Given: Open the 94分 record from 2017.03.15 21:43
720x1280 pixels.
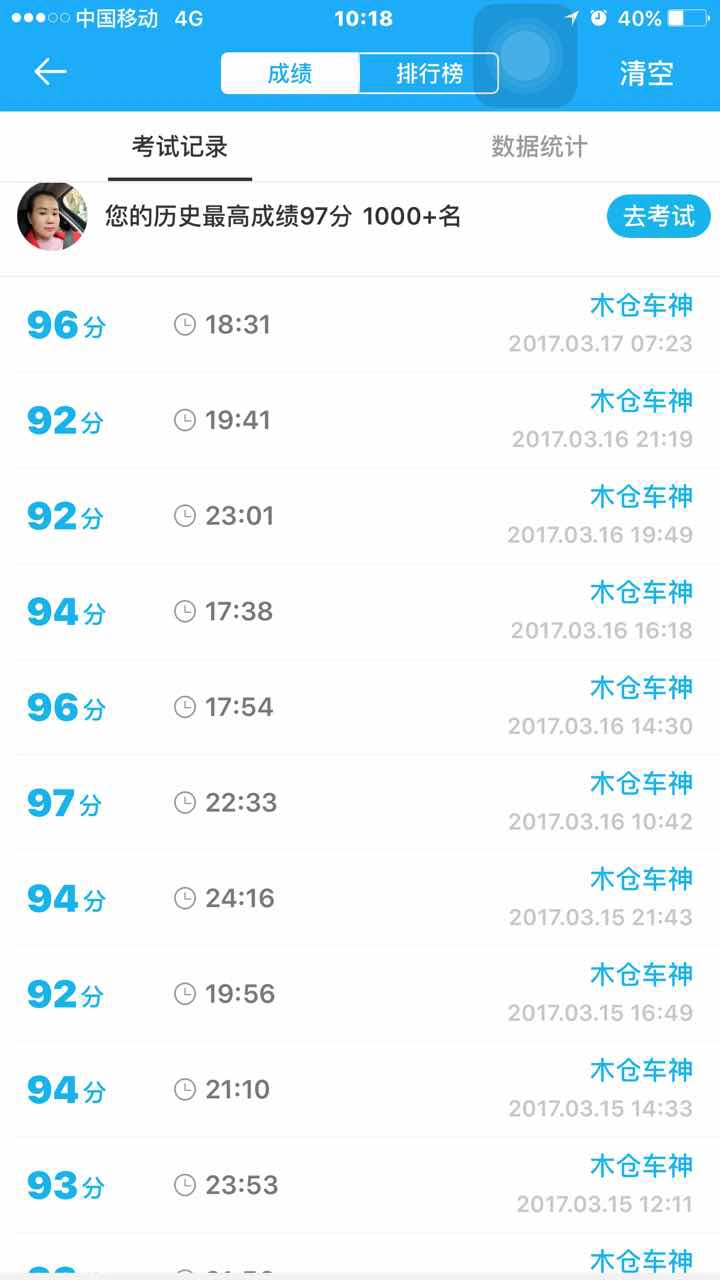Looking at the screenshot, I should (x=360, y=898).
